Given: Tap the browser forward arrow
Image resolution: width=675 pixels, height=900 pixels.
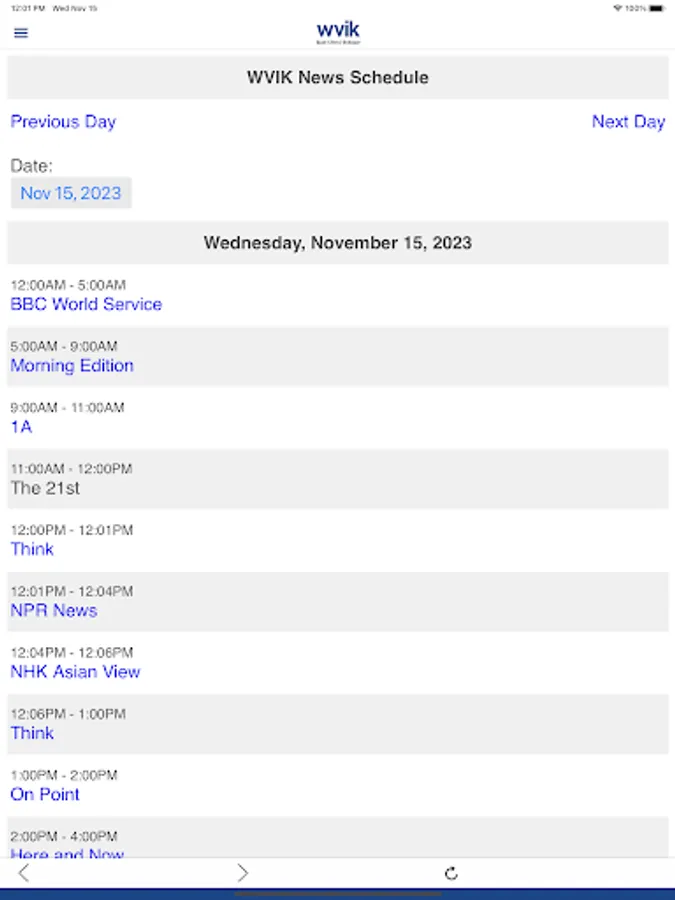Looking at the screenshot, I should tap(242, 873).
